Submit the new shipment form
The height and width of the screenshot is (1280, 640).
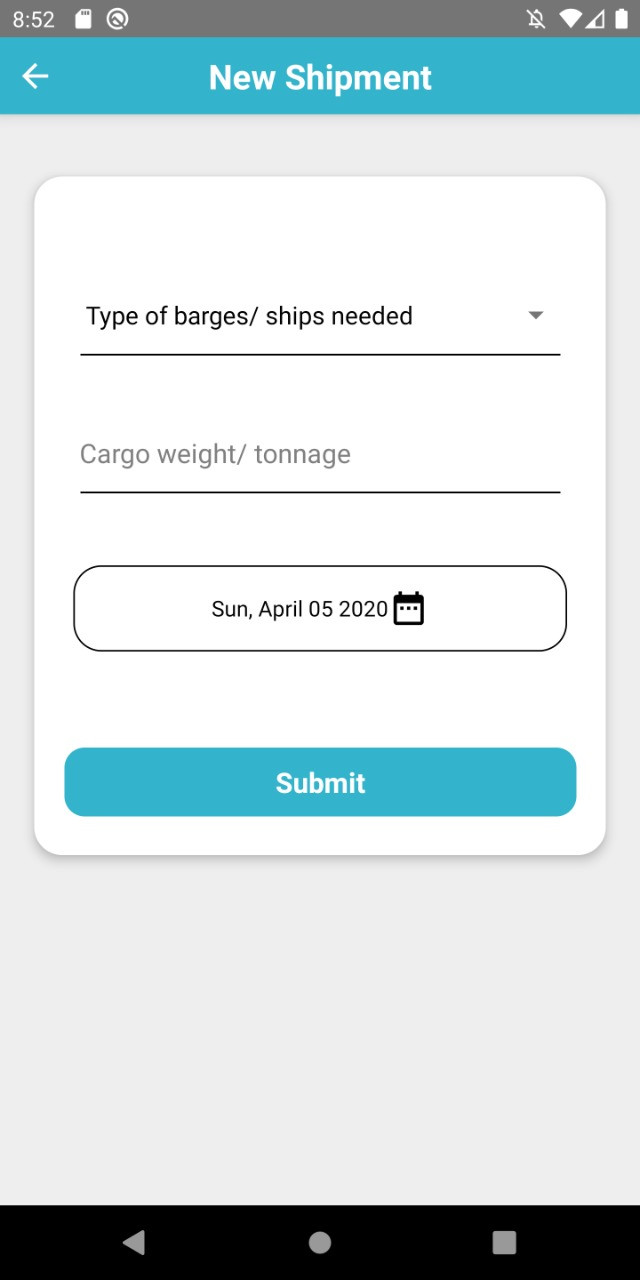click(x=320, y=782)
